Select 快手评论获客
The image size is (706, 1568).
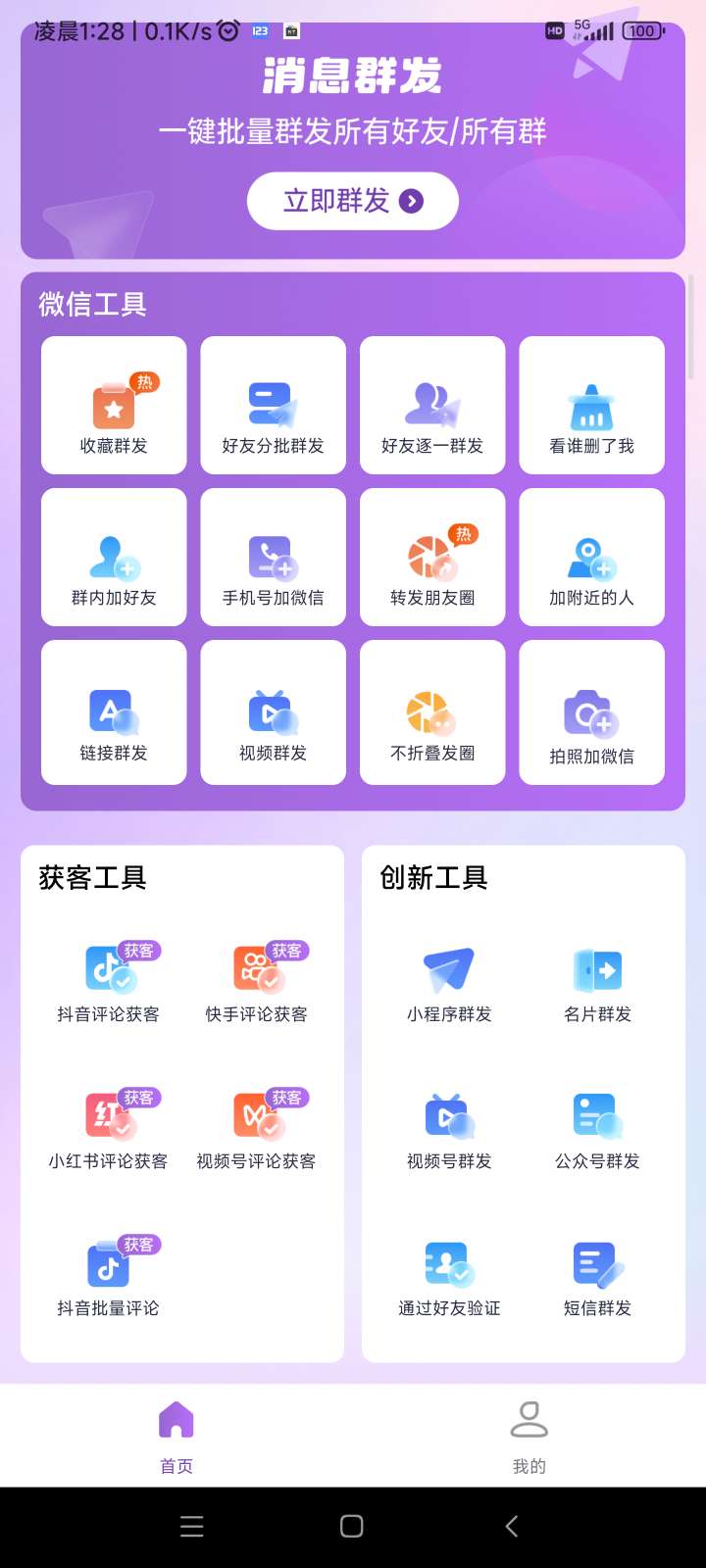(x=257, y=982)
